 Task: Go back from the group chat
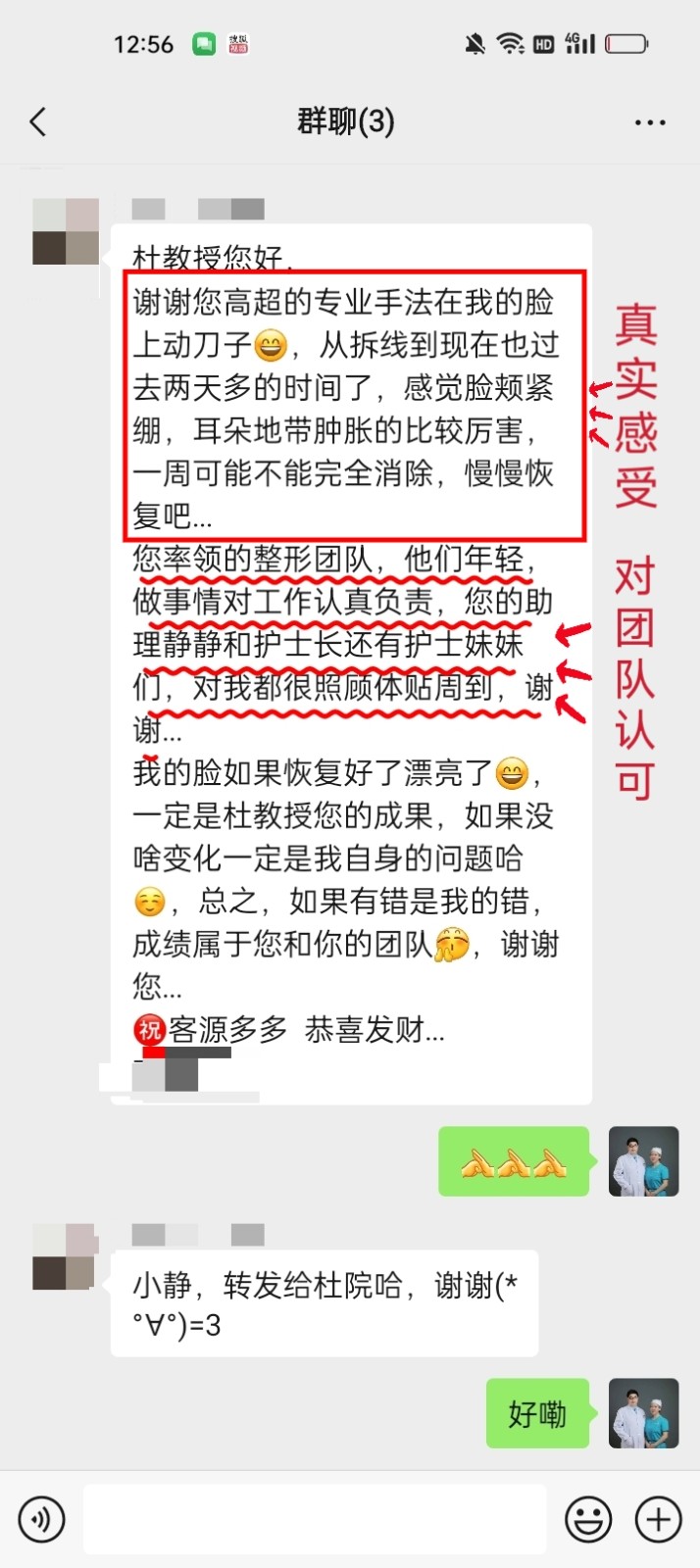(38, 122)
